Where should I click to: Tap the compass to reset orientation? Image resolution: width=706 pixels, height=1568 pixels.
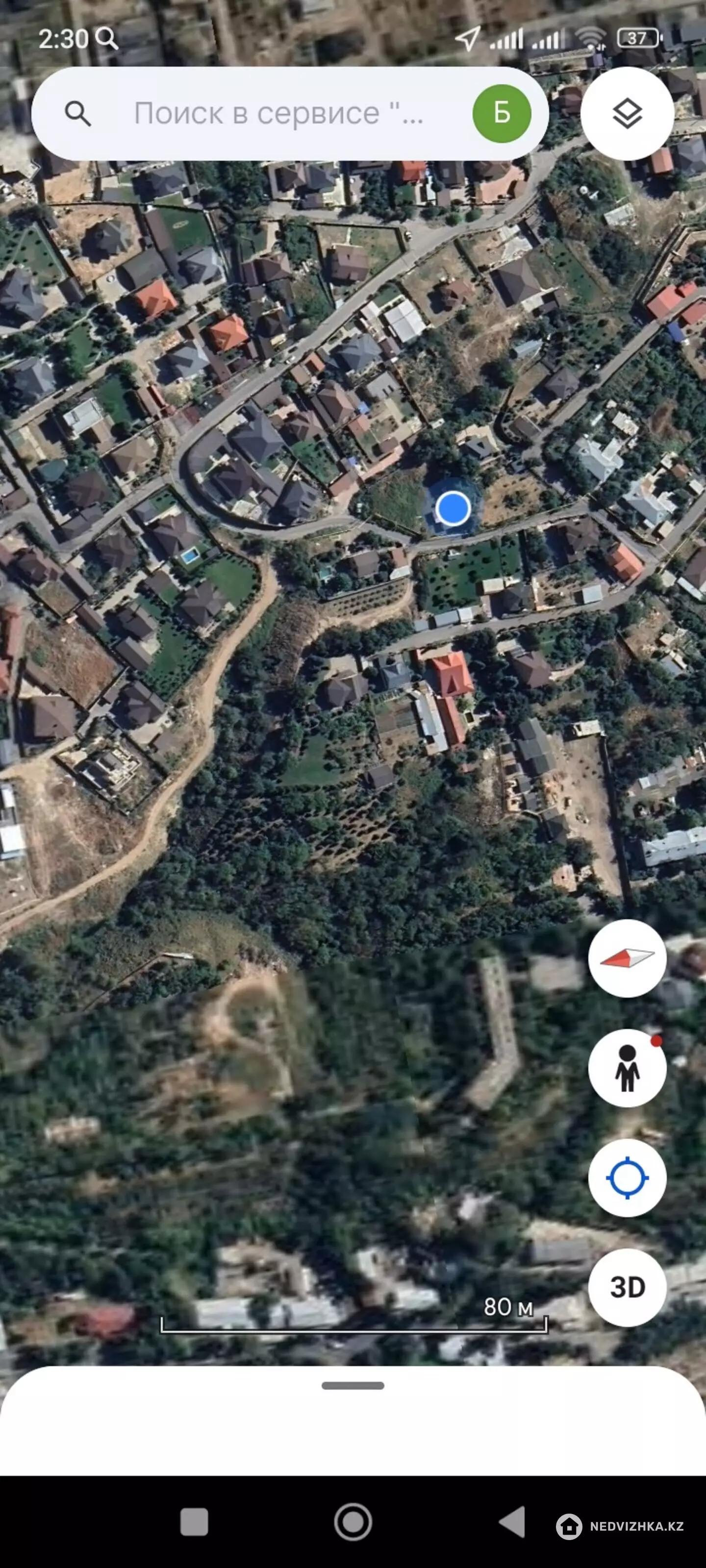627,959
